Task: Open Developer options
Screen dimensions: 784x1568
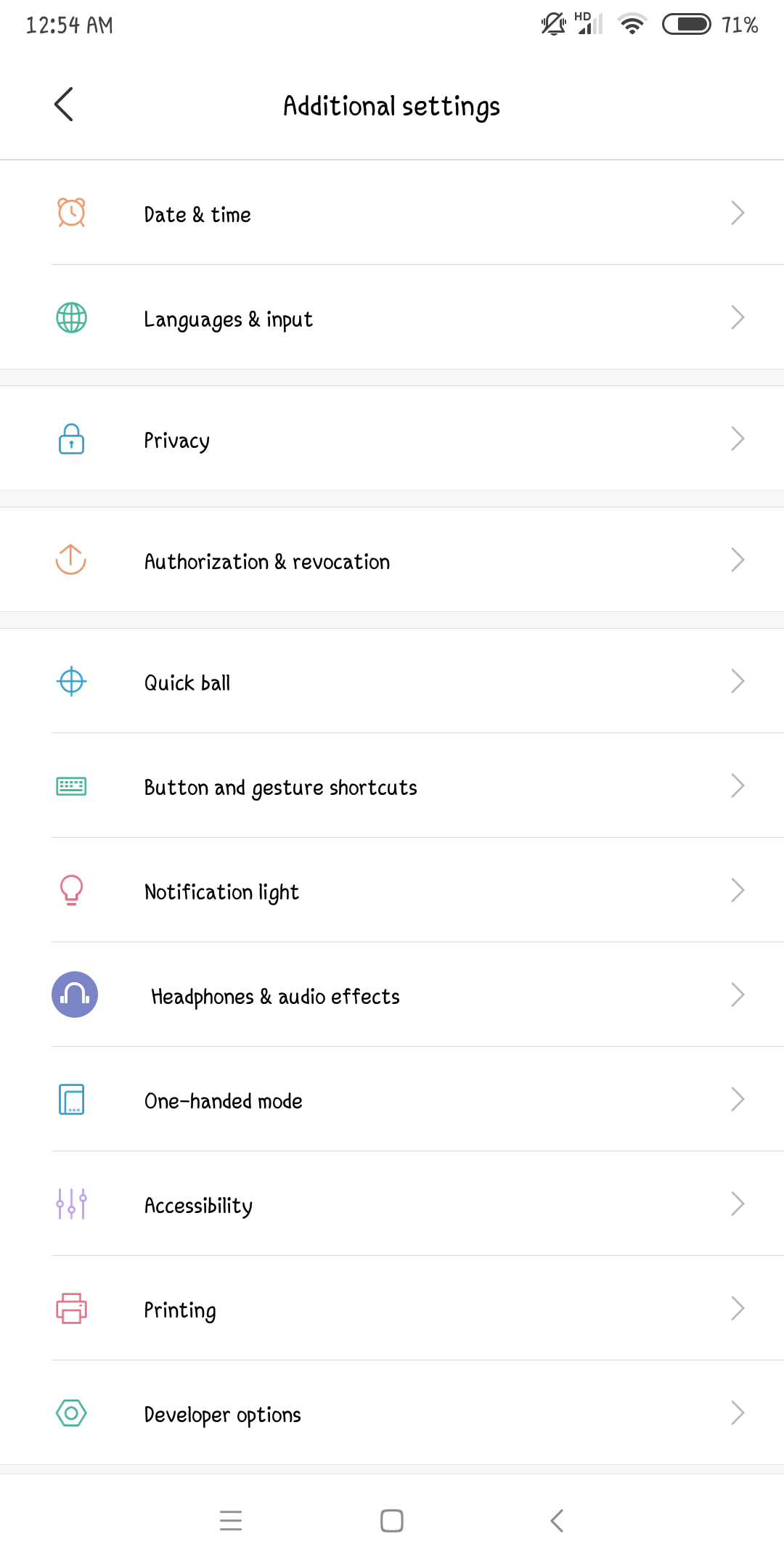Action: click(392, 1413)
